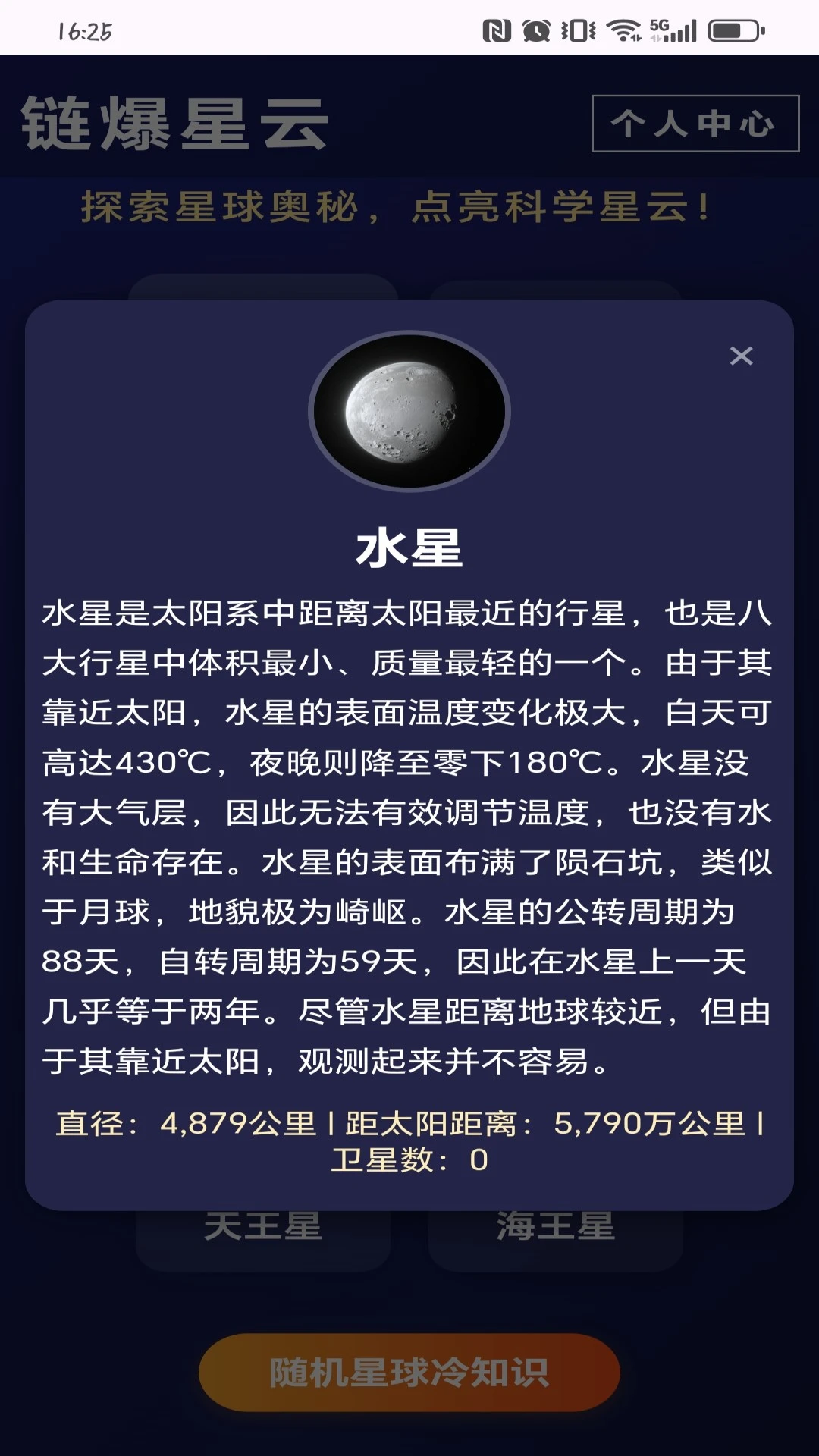This screenshot has height=1456, width=819.
Task: Tap the 水星 heading text
Action: pos(409,548)
